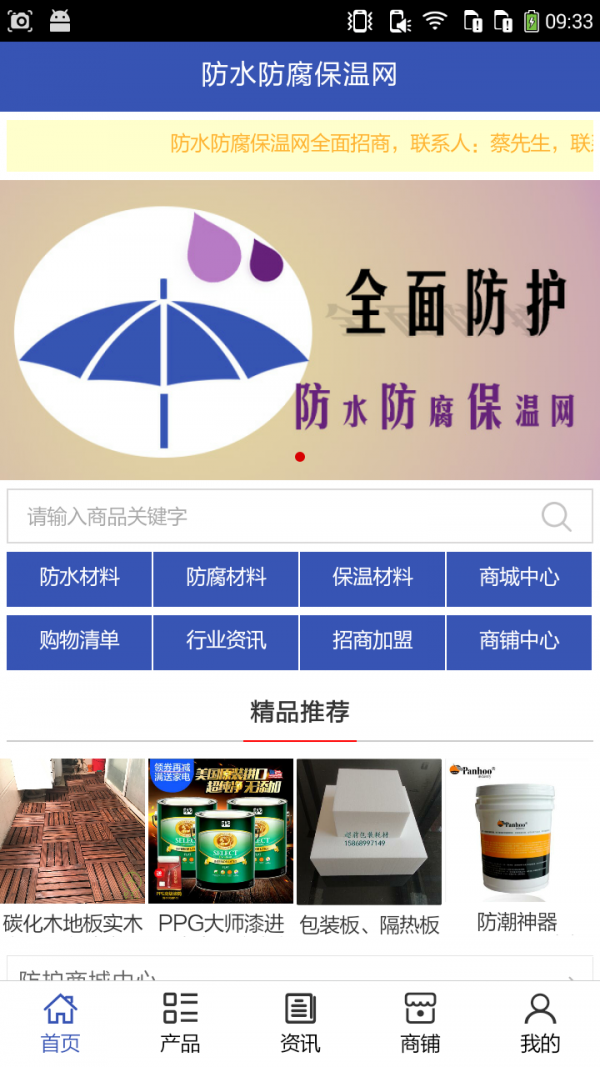
Task: Open 购物清单 shopping list
Action: click(79, 641)
